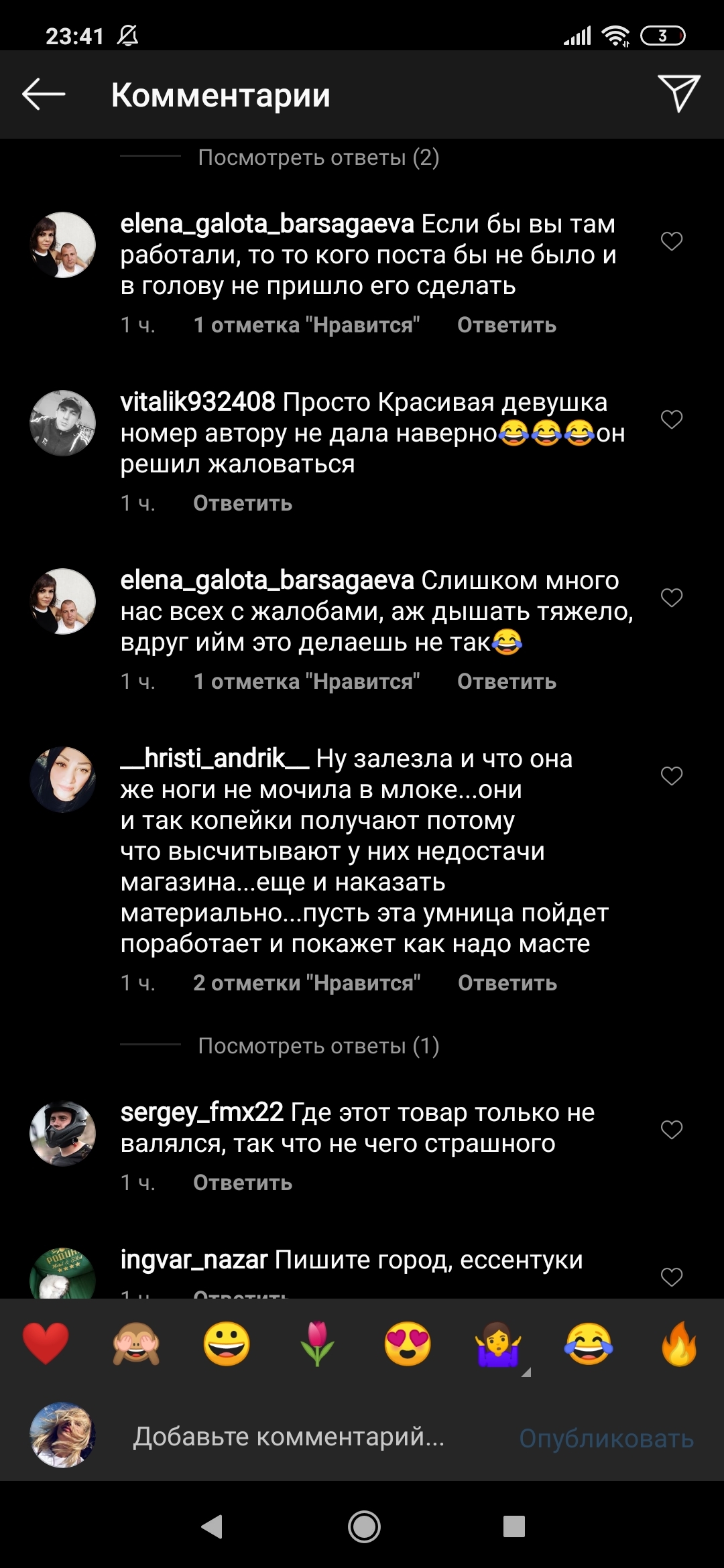Add the tulip emoji to the comment
724x1568 pixels.
[x=317, y=1344]
